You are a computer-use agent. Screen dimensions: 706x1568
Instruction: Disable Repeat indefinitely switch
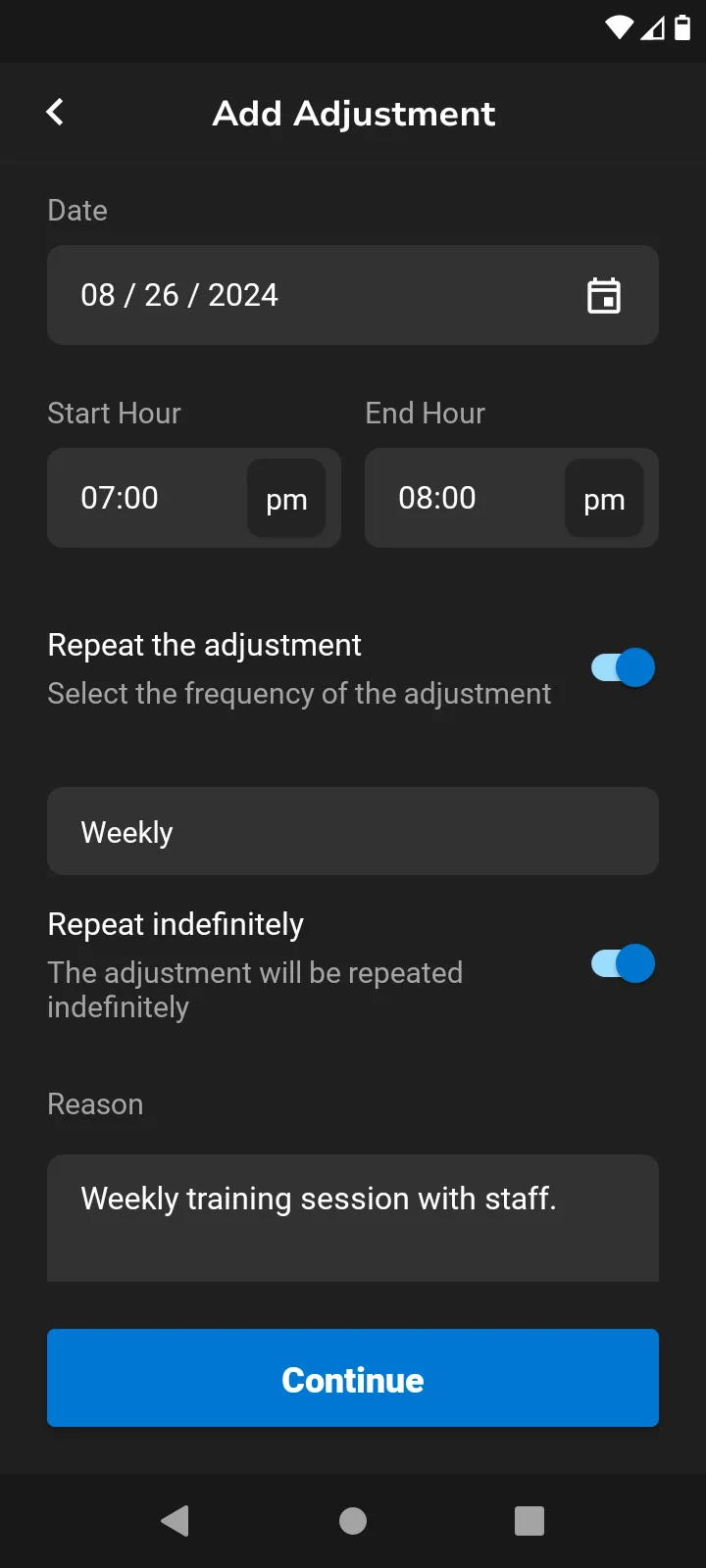click(623, 964)
